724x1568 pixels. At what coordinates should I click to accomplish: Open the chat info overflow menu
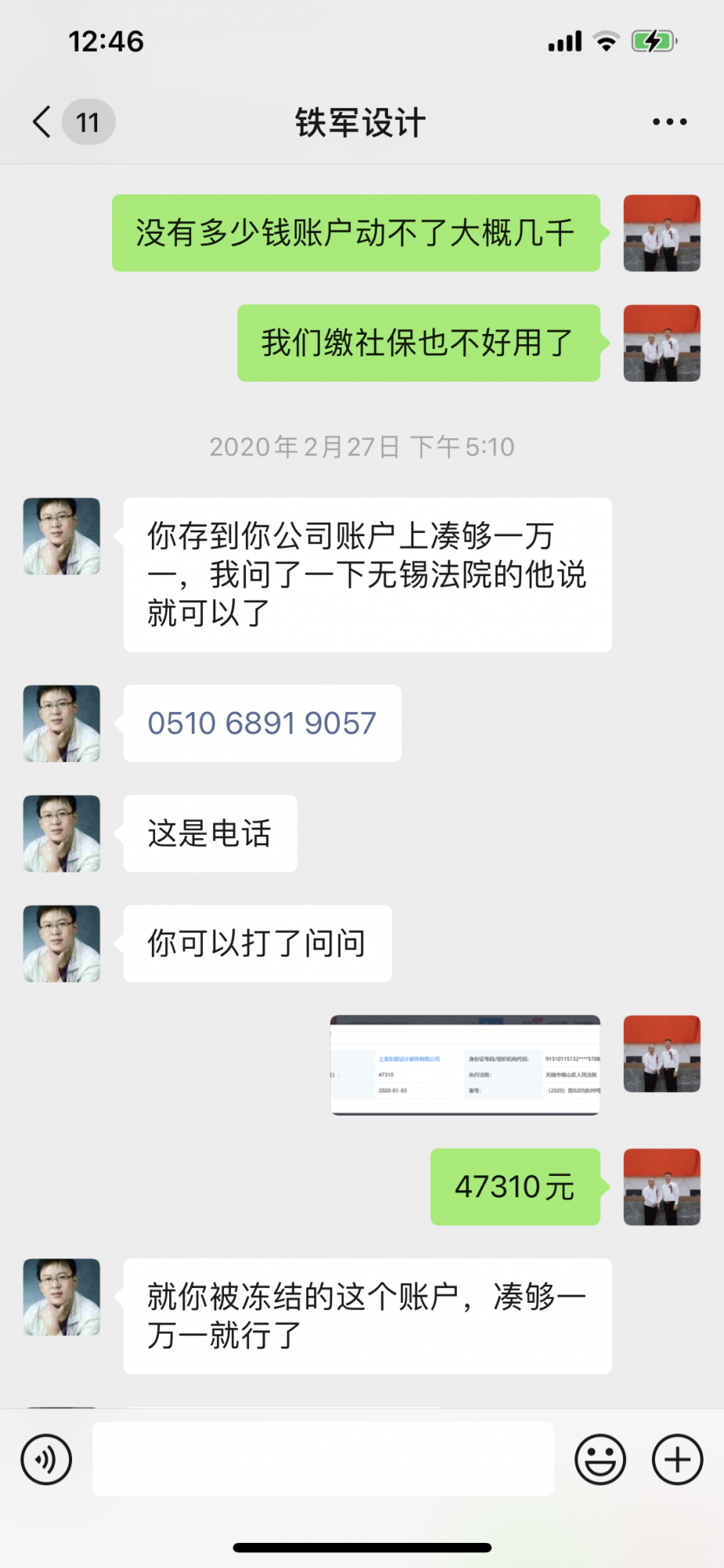pyautogui.click(x=669, y=122)
